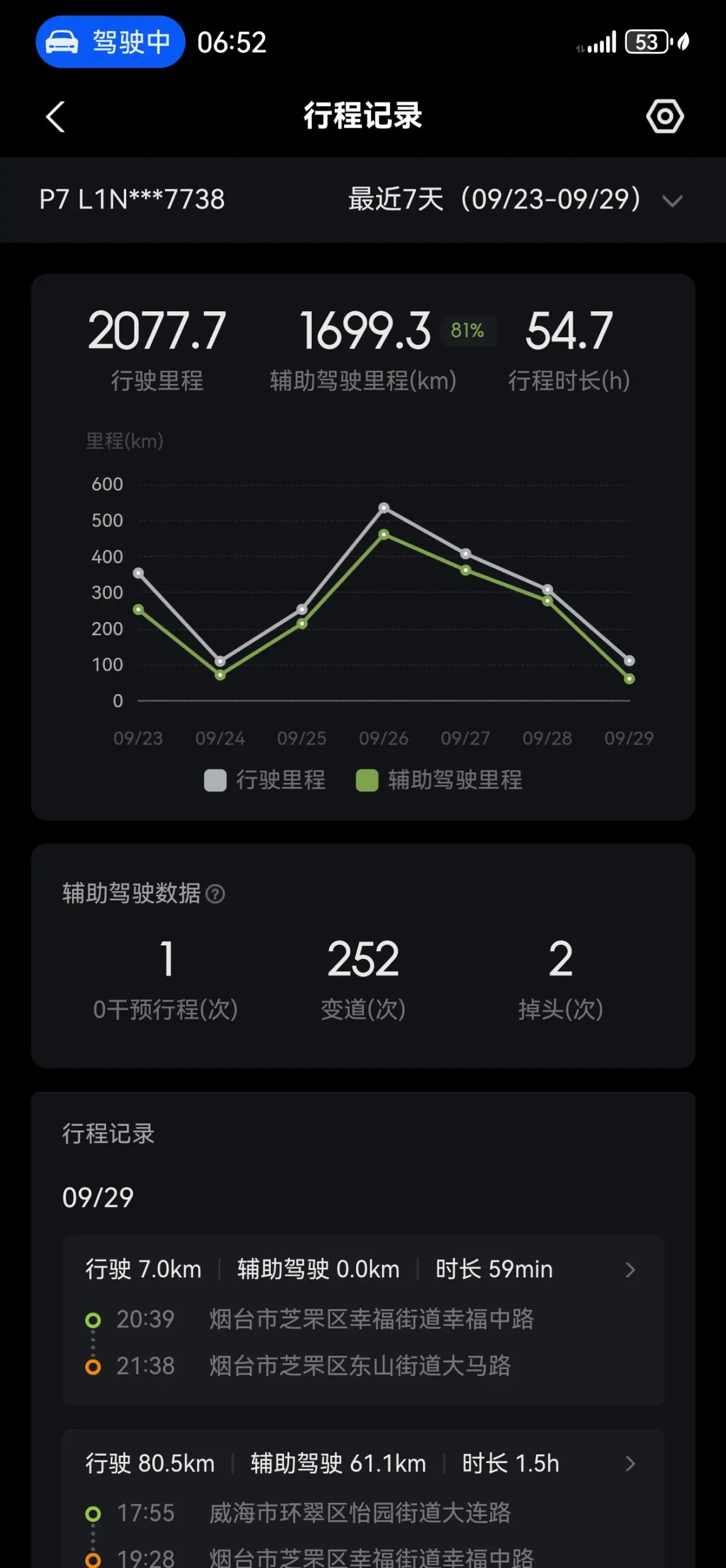Viewport: 726px width, 1568px height.
Task: Go back using the top-left arrow
Action: (56, 117)
